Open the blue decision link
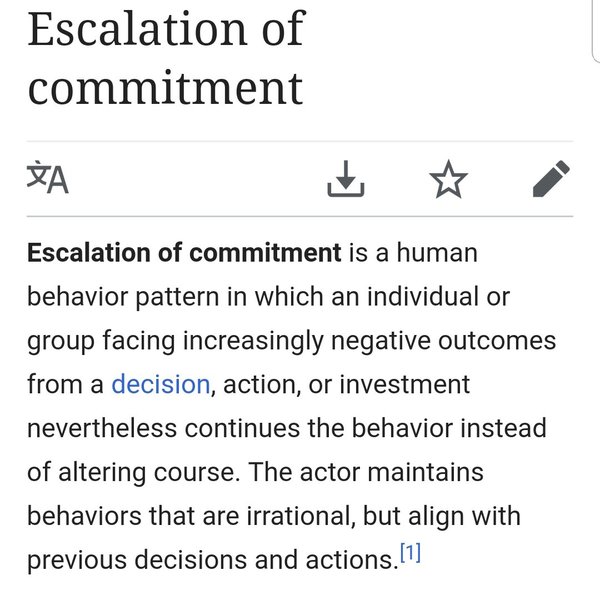Screen dimensions: 600x600 pyautogui.click(x=160, y=384)
